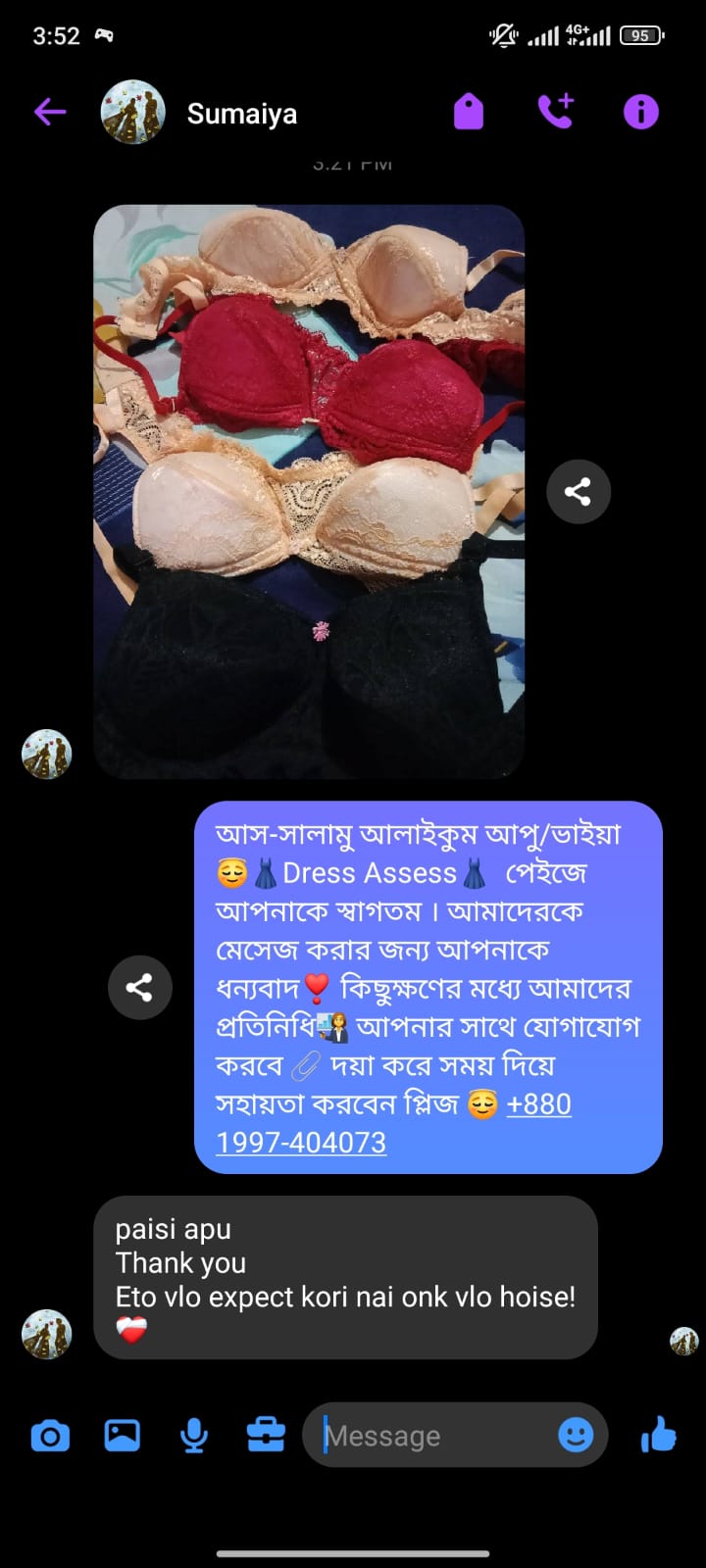Image resolution: width=706 pixels, height=1568 pixels.
Task: Open Sumaiya's profile picture in header
Action: [x=132, y=113]
